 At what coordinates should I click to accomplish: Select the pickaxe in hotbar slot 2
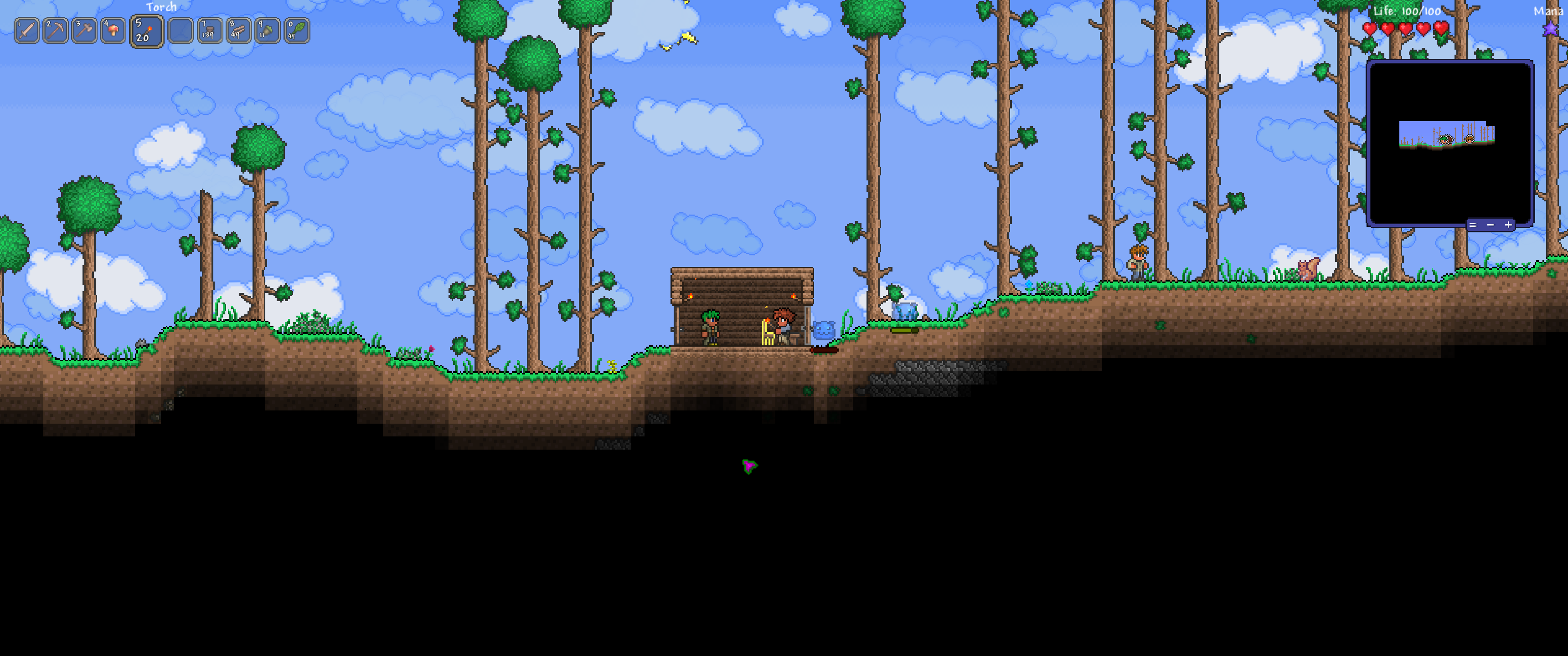(x=56, y=31)
